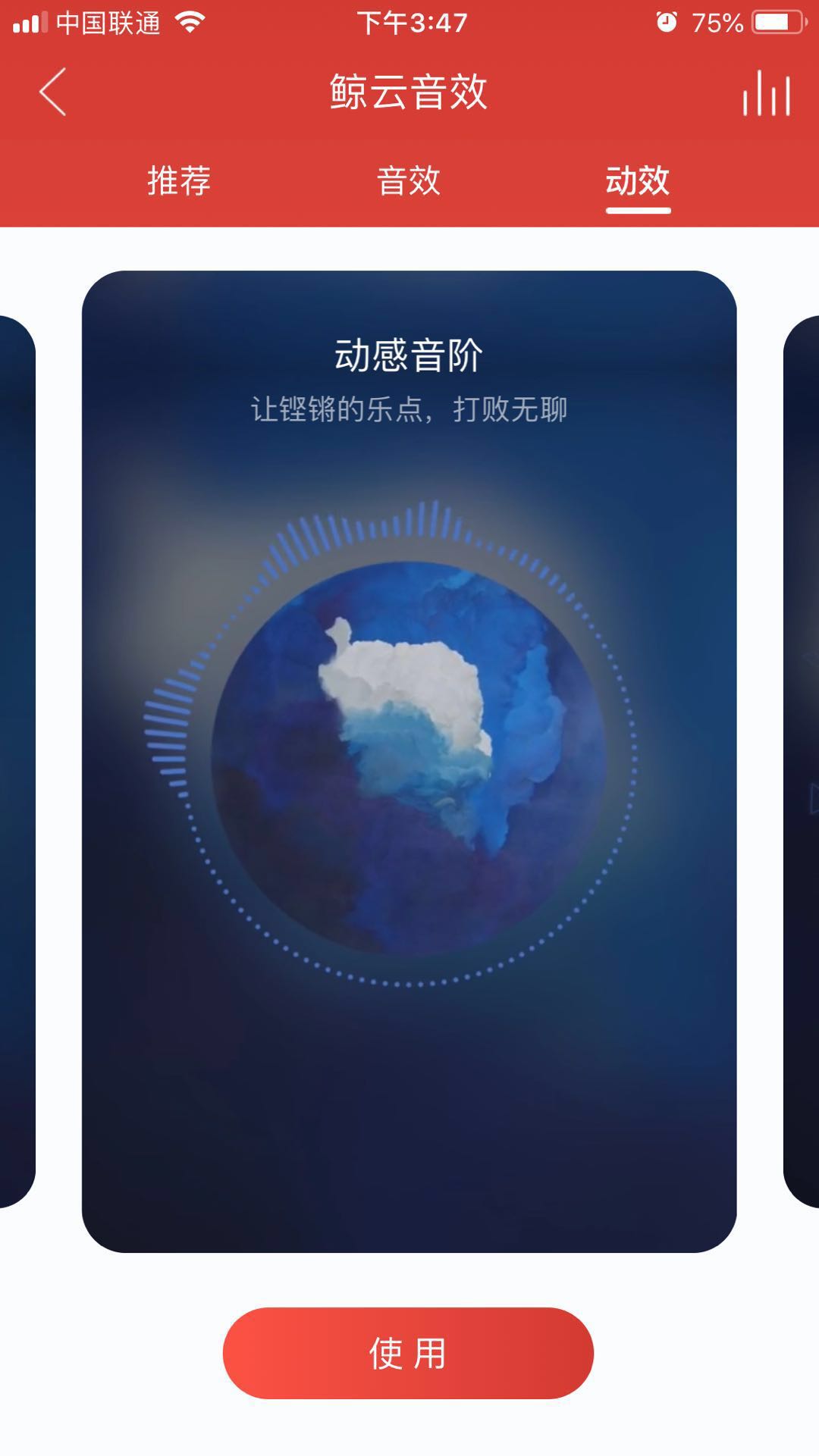Switch to the 推荐 tab
819x1456 pixels.
pos(179,181)
